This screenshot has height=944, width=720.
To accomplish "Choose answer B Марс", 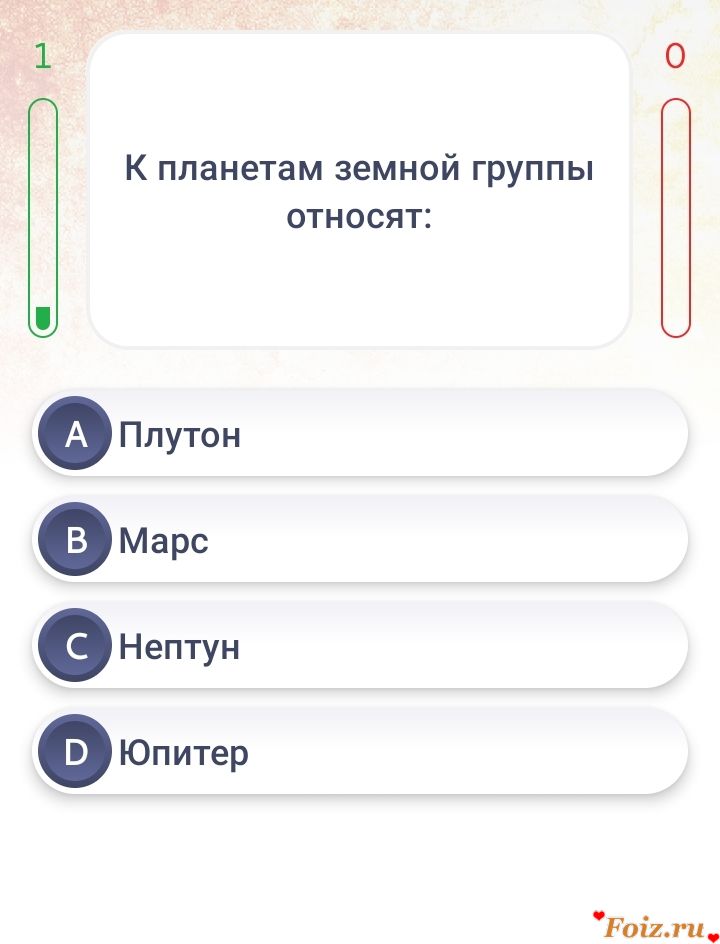I will tap(360, 540).
